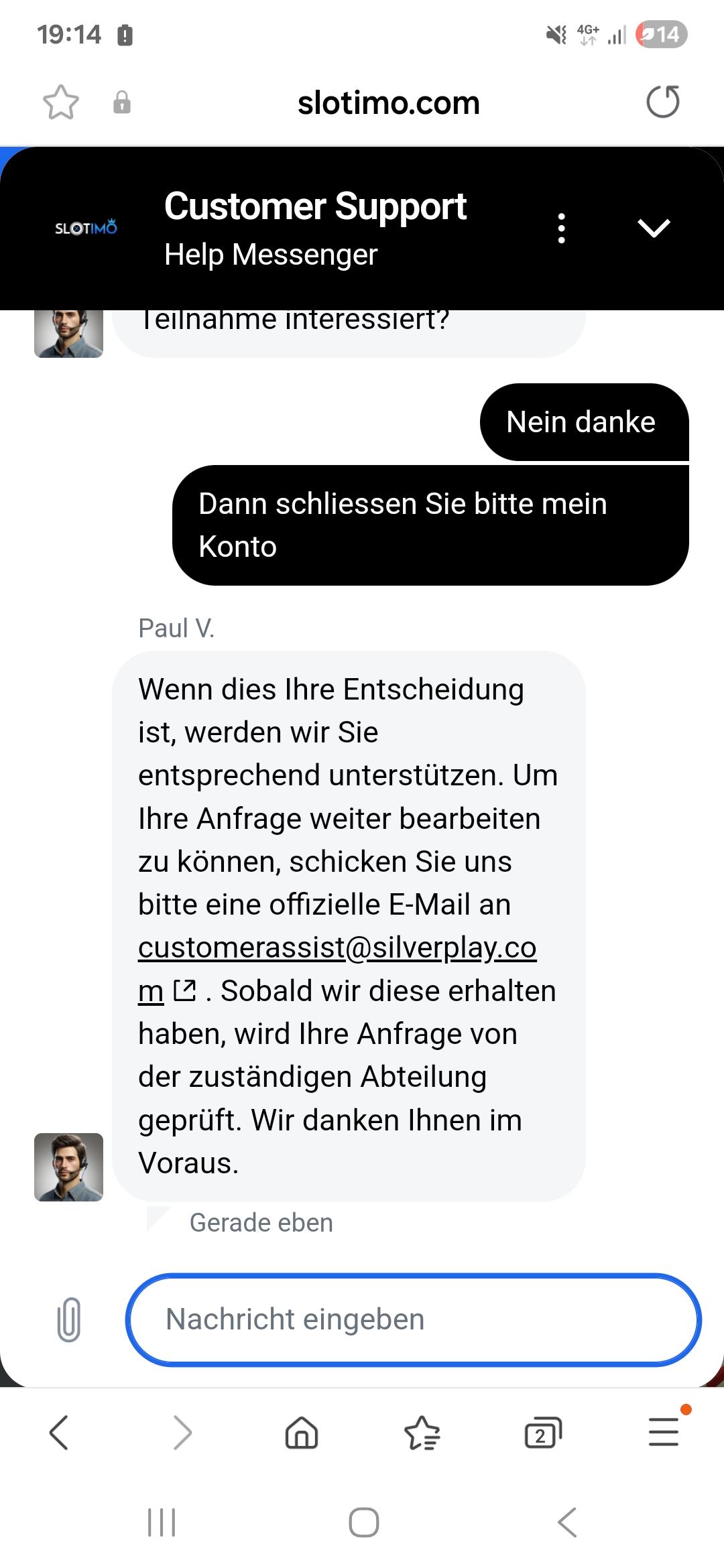Screen dimensions: 724x1568
Task: Bookmark slotimo.com with the star icon
Action: click(61, 103)
